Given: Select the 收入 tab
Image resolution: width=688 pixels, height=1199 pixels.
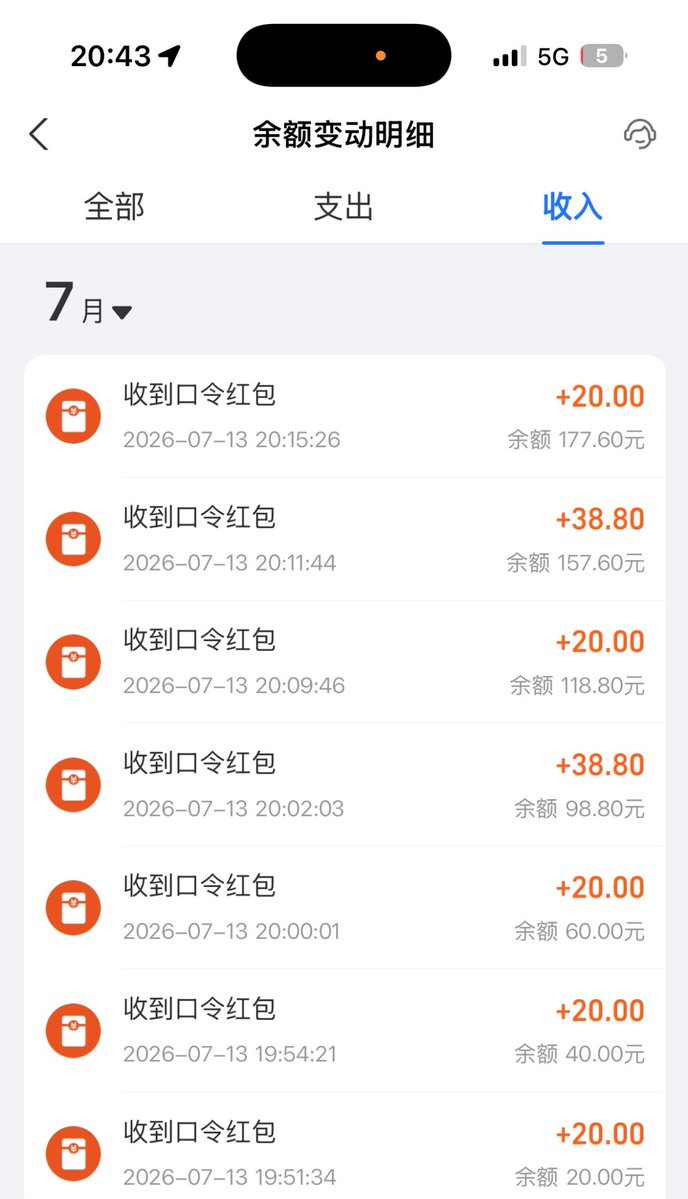Looking at the screenshot, I should click(x=573, y=206).
